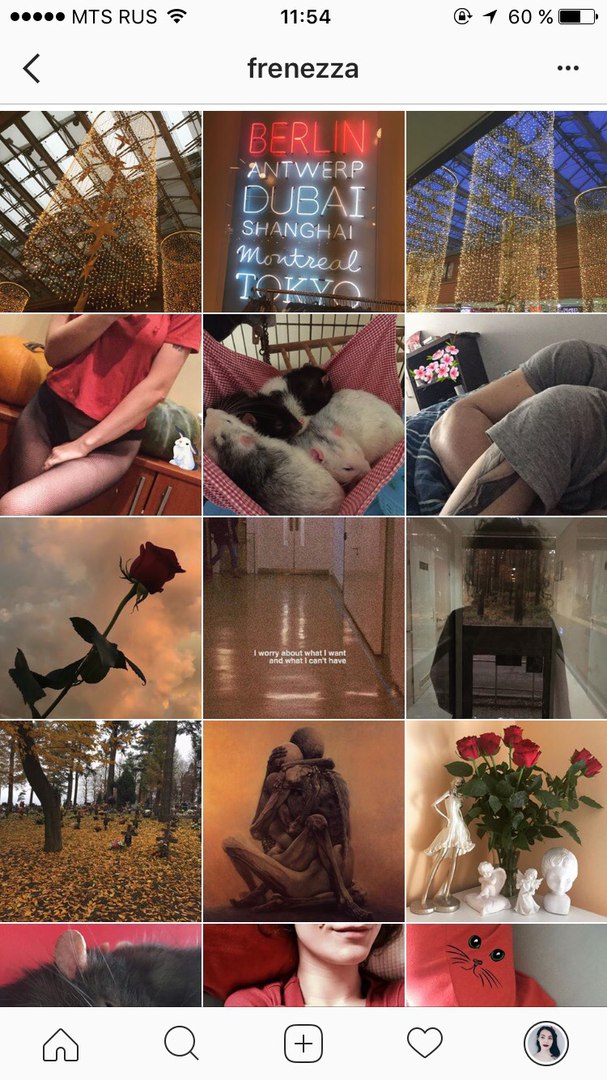Go back from frenezza profile

pos(32,68)
